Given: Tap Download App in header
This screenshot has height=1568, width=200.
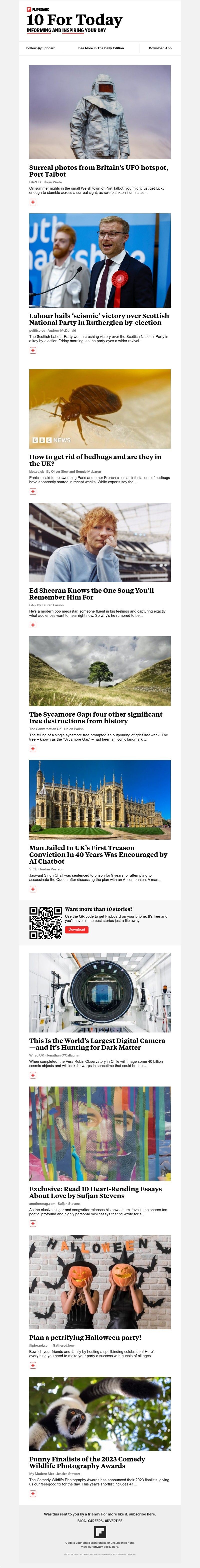Looking at the screenshot, I should click(160, 48).
